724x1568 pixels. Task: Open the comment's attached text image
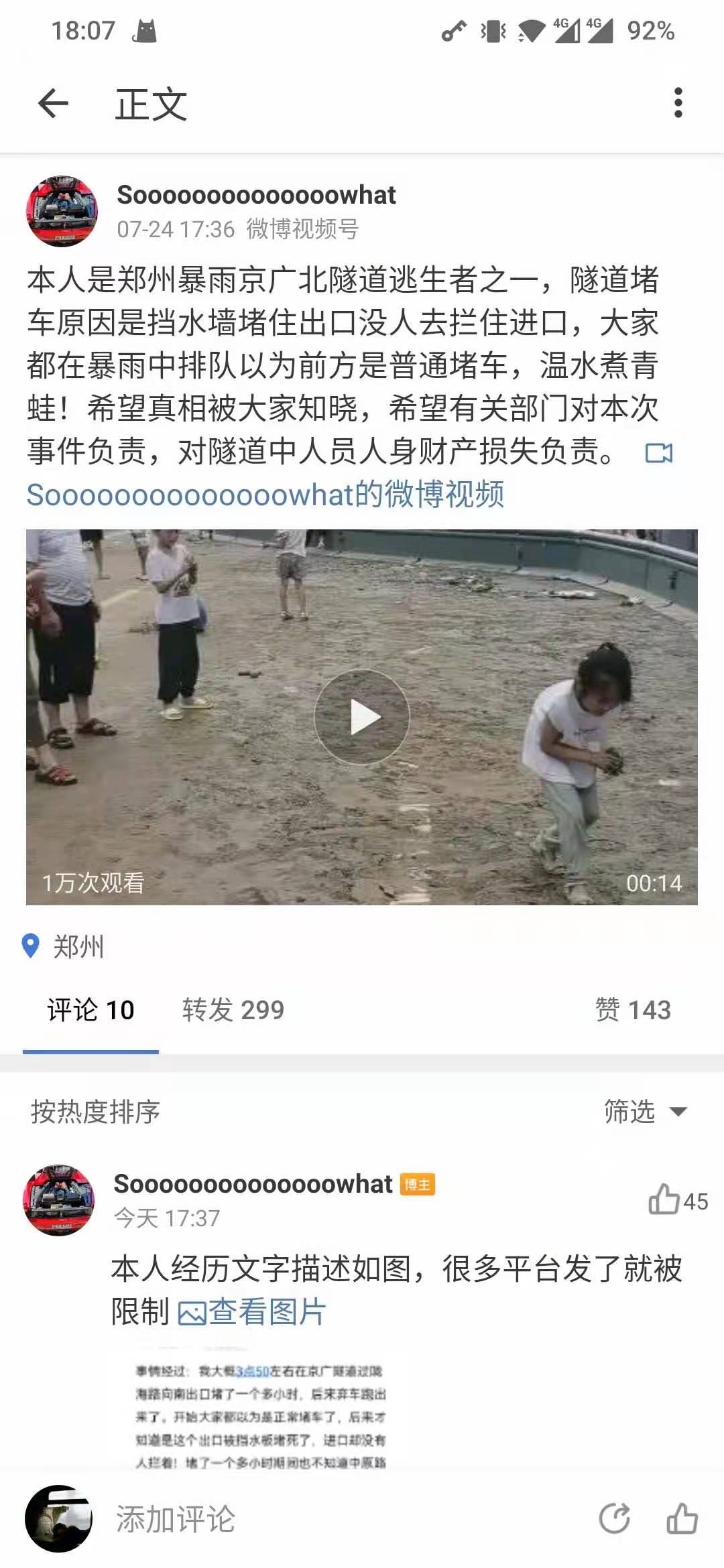click(260, 1415)
